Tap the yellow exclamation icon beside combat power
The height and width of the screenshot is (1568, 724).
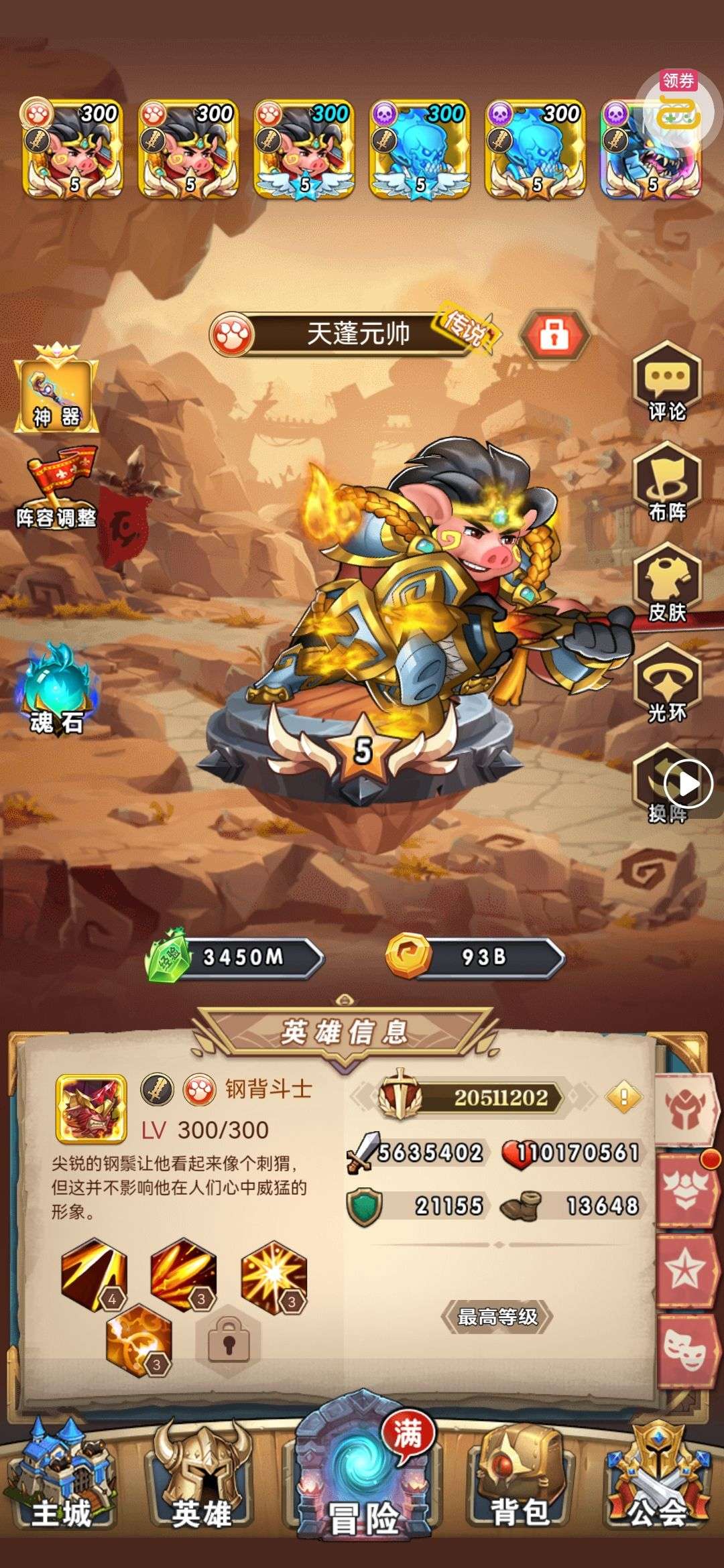(623, 1097)
